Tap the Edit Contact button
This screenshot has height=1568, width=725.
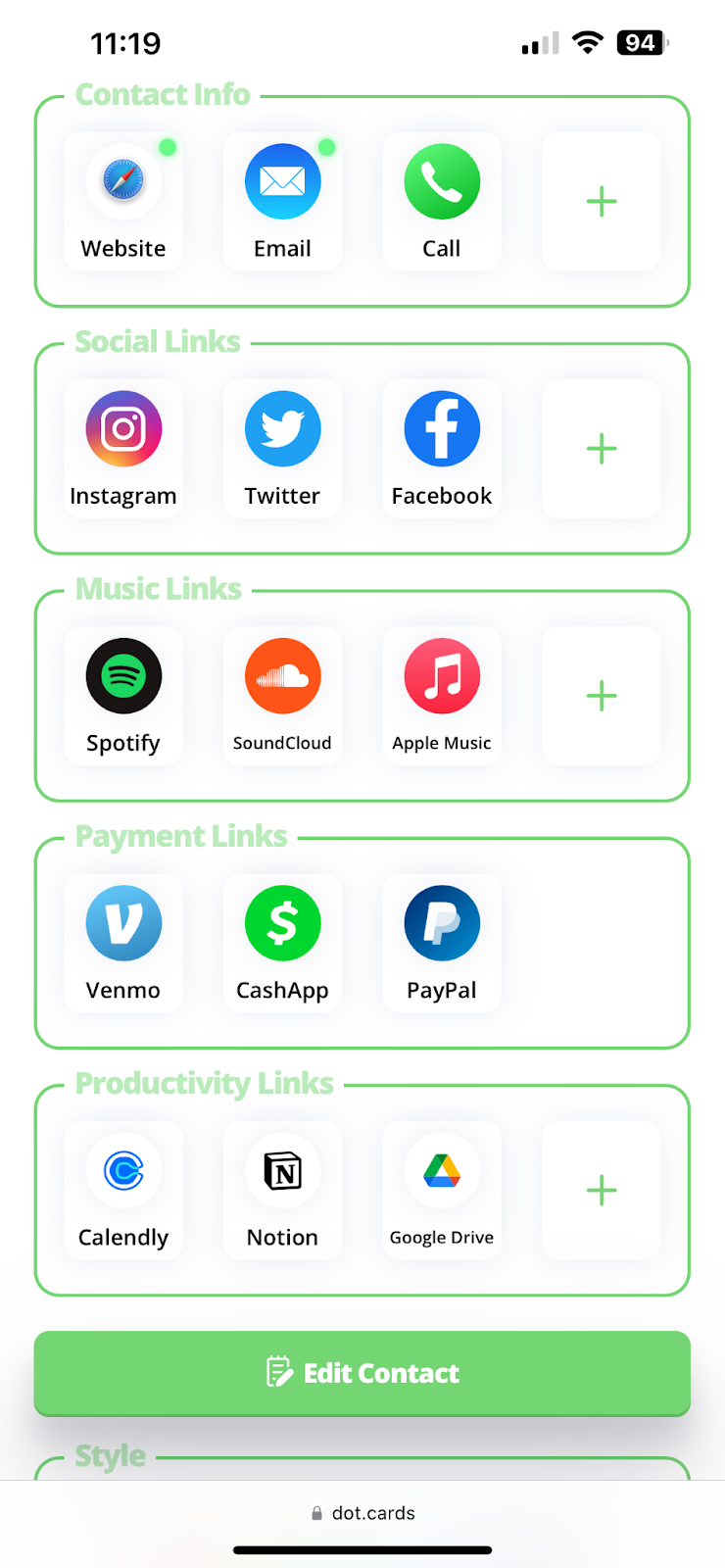(x=362, y=1373)
